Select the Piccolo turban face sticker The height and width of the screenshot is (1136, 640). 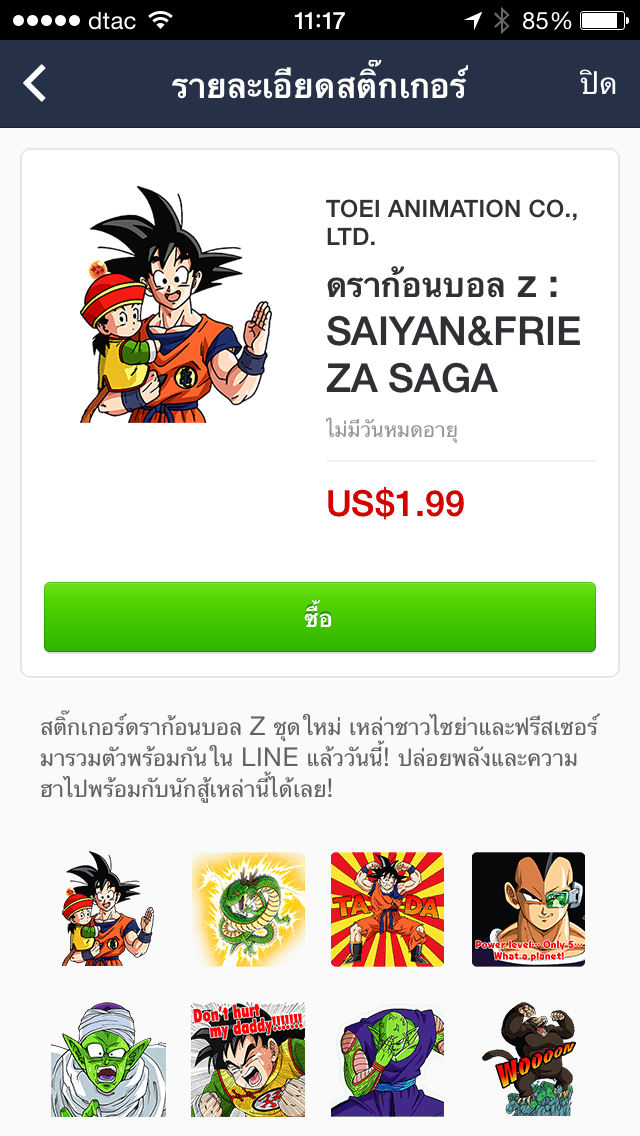(x=108, y=1060)
